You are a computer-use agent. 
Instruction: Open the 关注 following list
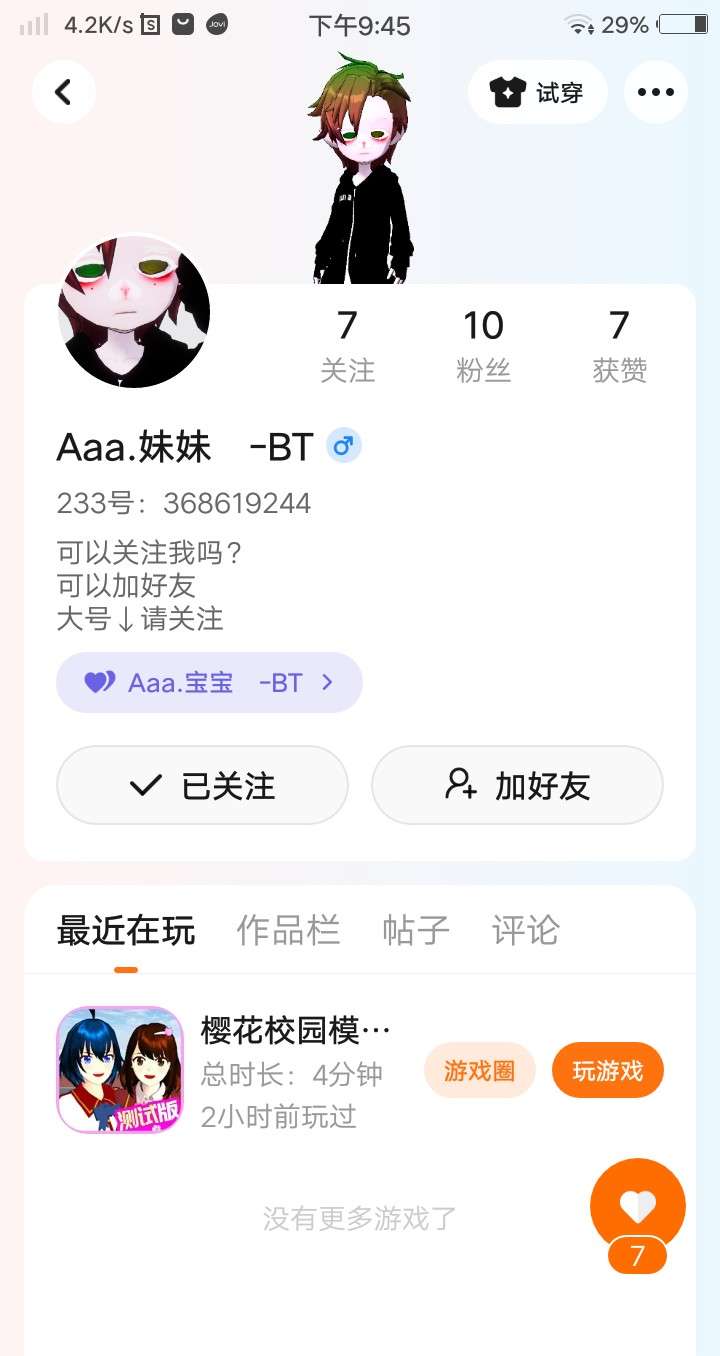click(x=347, y=346)
